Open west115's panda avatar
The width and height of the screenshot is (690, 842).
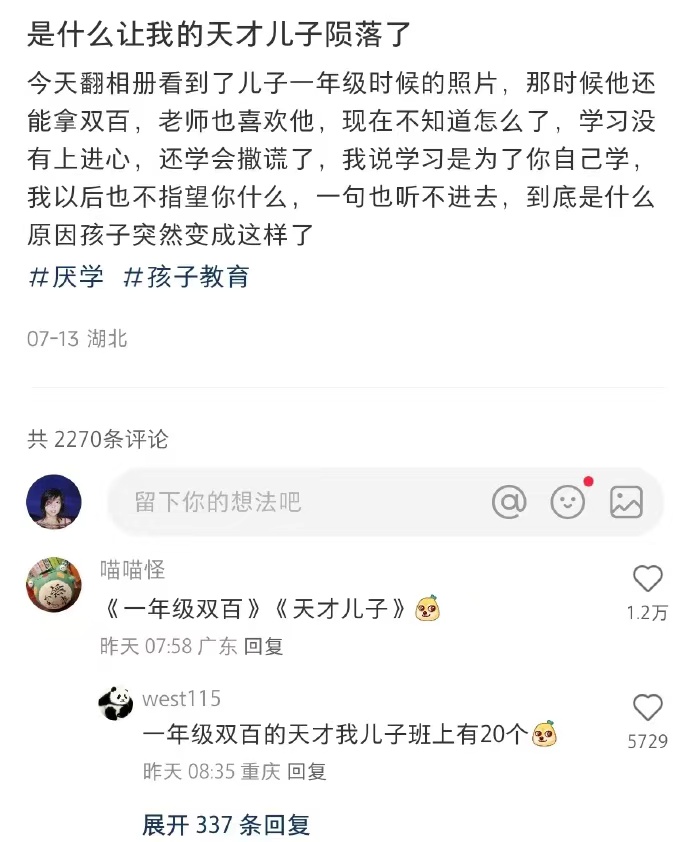(x=116, y=703)
